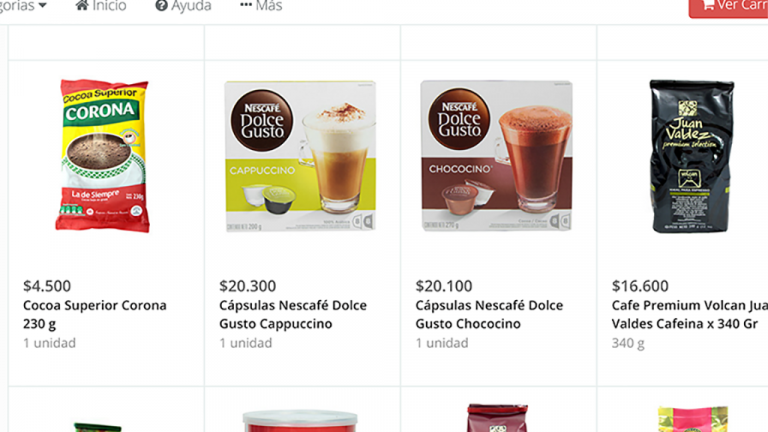The height and width of the screenshot is (432, 768).
Task: Go to Inicio home page
Action: [x=101, y=6]
